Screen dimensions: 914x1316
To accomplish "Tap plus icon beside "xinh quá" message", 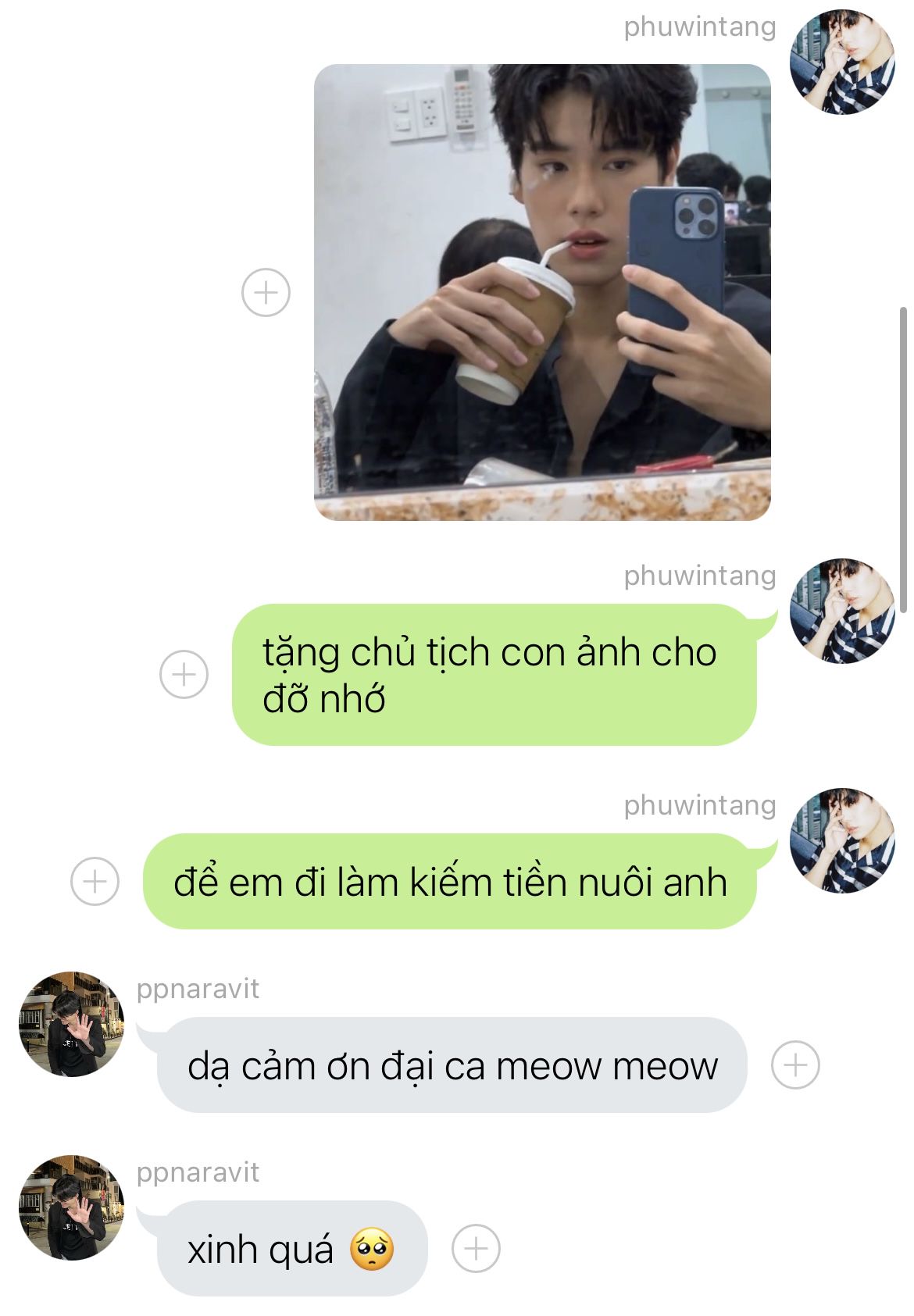I will (476, 1248).
